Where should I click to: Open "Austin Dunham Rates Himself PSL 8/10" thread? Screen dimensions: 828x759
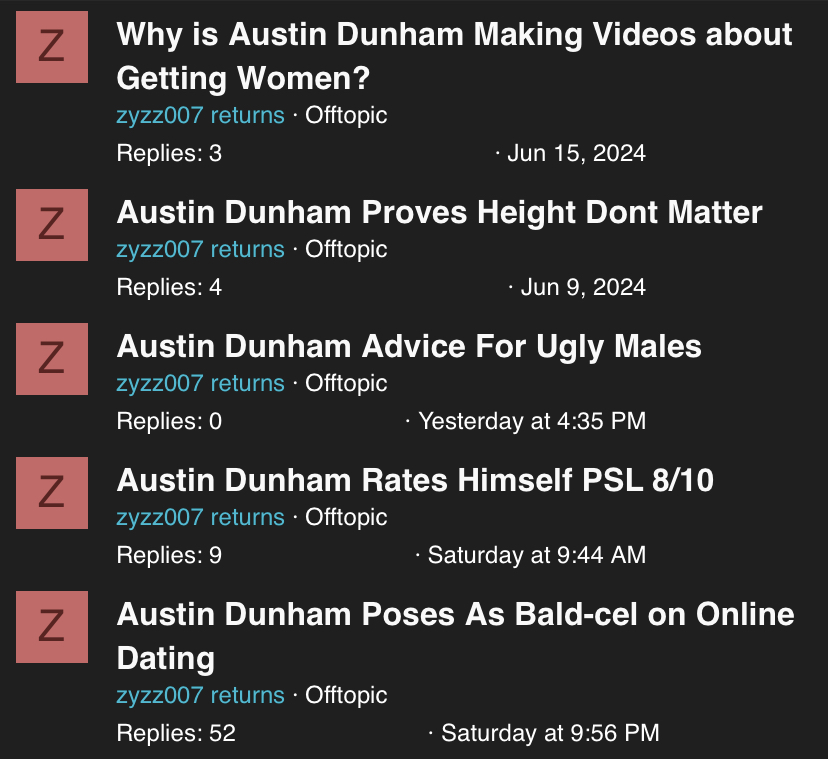(415, 481)
